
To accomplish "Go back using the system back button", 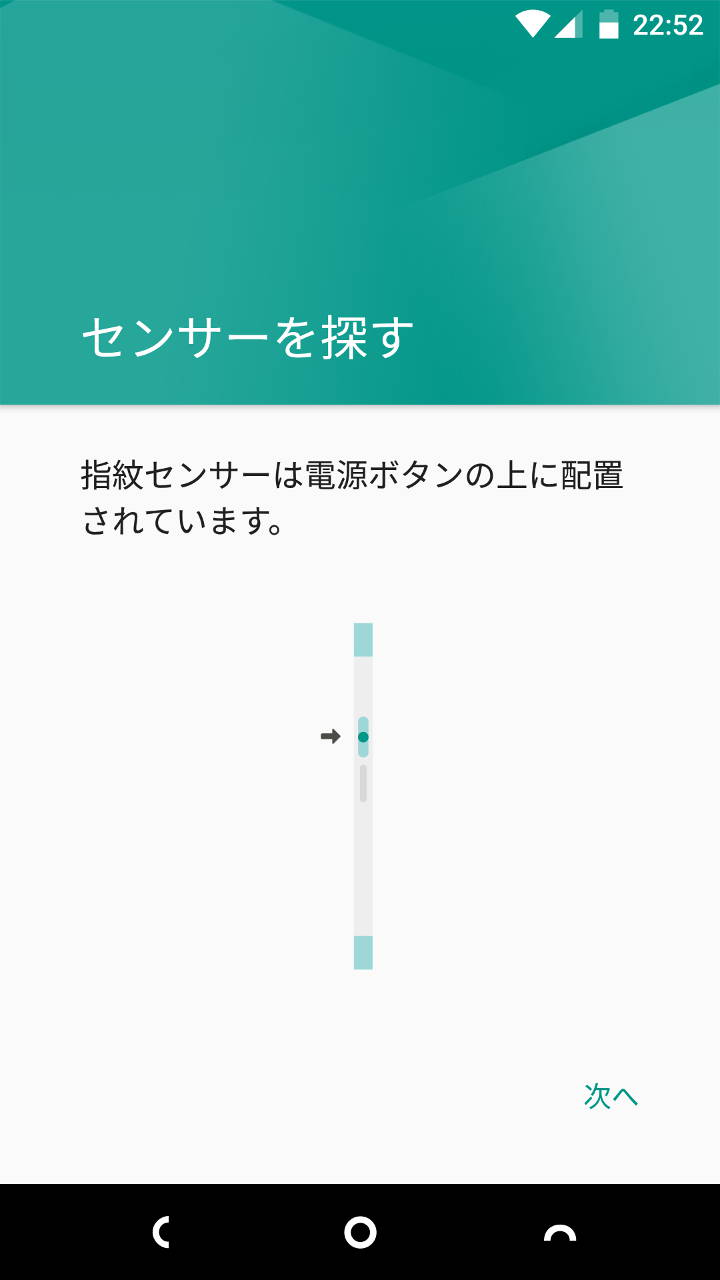I will 160,1233.
